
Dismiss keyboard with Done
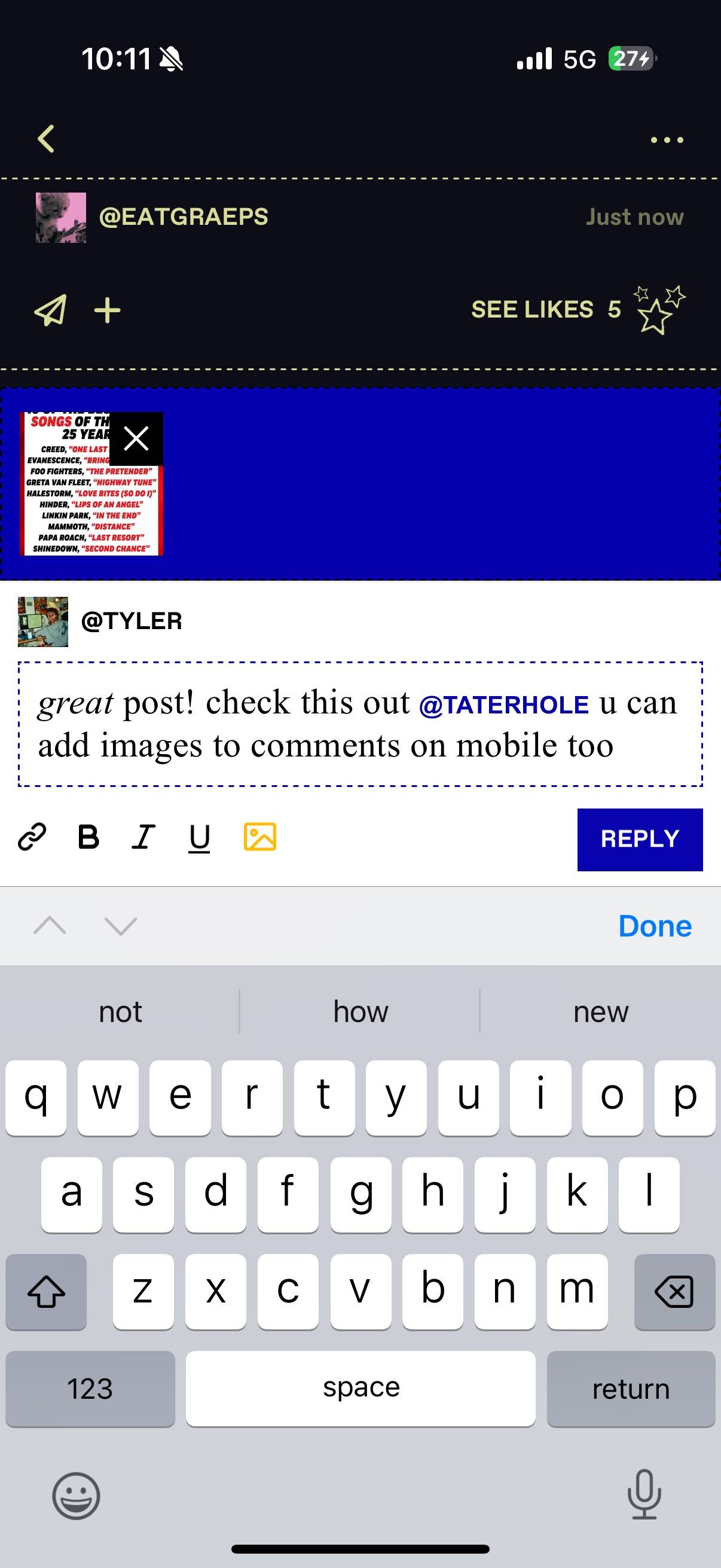point(655,926)
